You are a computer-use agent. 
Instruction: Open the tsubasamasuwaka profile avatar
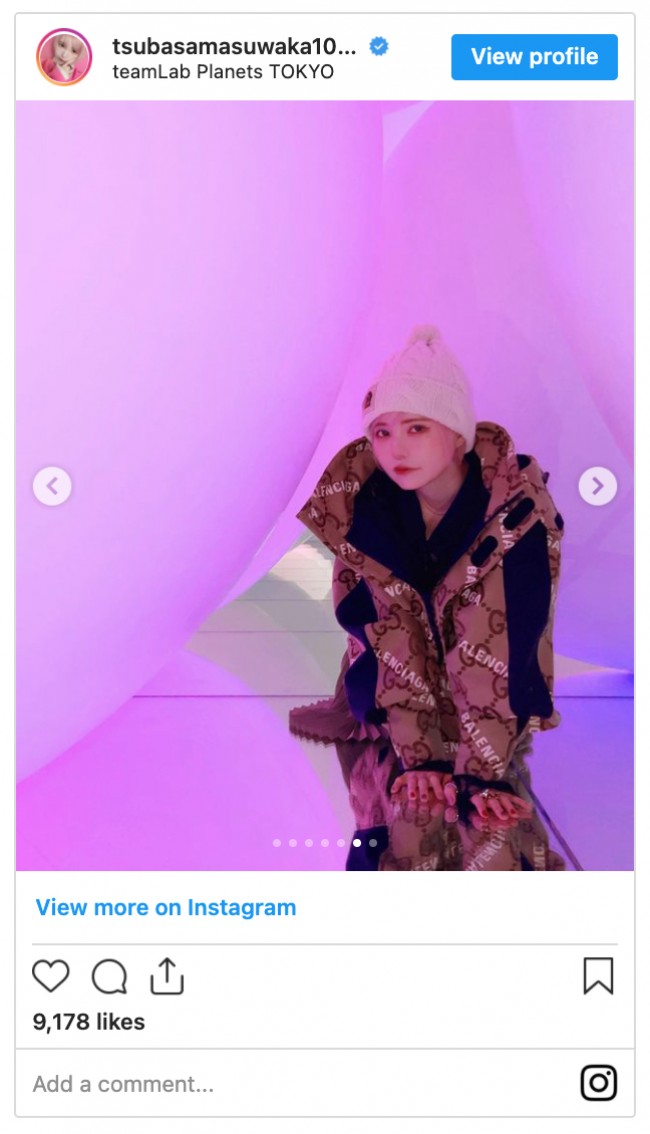click(64, 57)
